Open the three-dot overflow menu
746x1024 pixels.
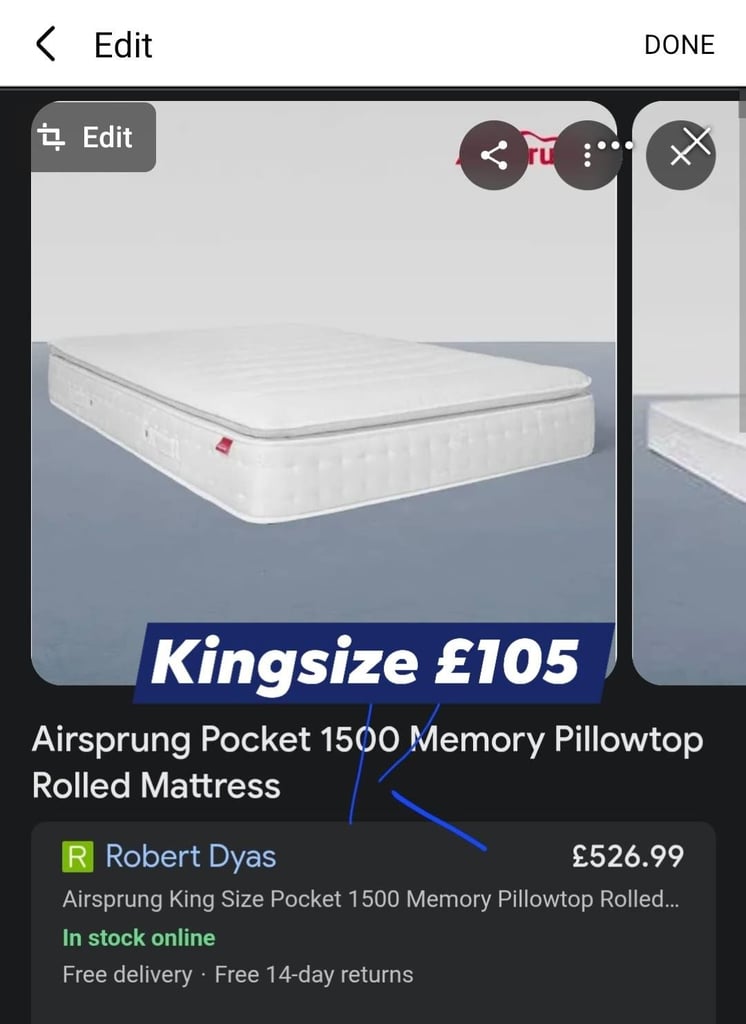590,155
